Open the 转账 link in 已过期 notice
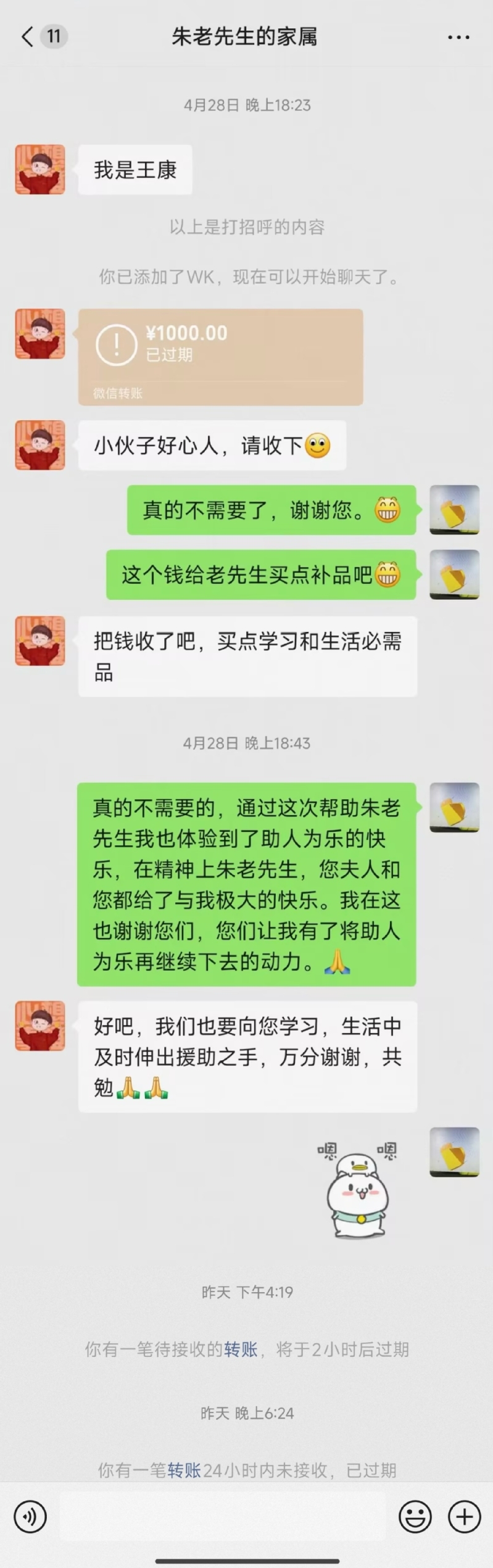Image resolution: width=493 pixels, height=1568 pixels. 184,1470
